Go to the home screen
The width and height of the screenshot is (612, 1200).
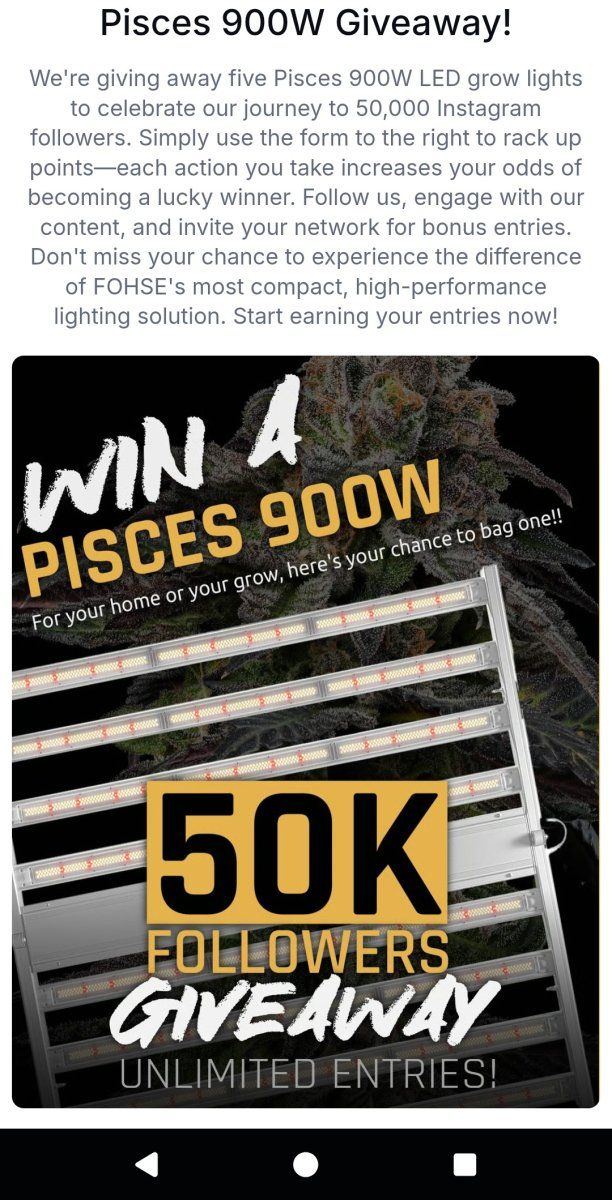point(306,1164)
